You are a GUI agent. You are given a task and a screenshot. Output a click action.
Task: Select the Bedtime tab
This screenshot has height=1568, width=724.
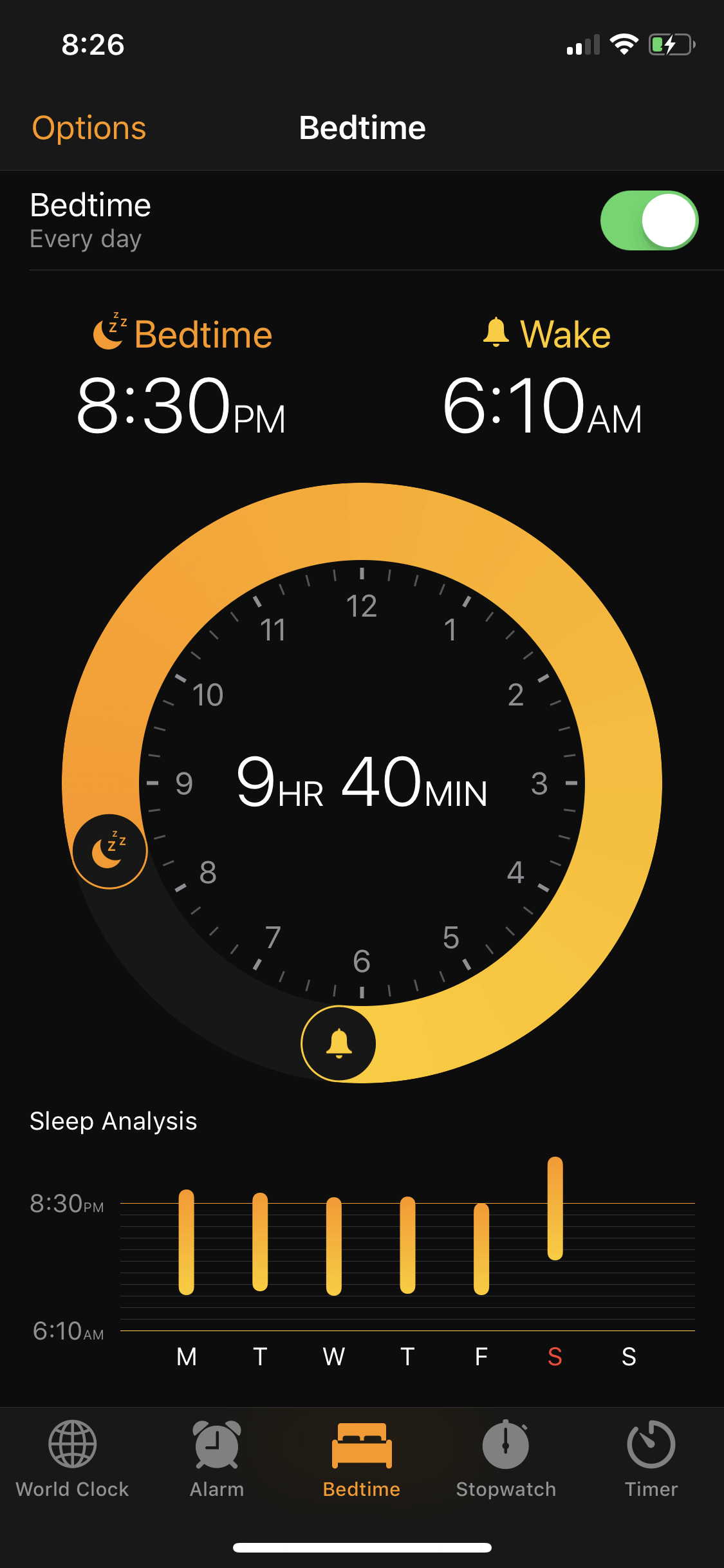(x=362, y=1459)
